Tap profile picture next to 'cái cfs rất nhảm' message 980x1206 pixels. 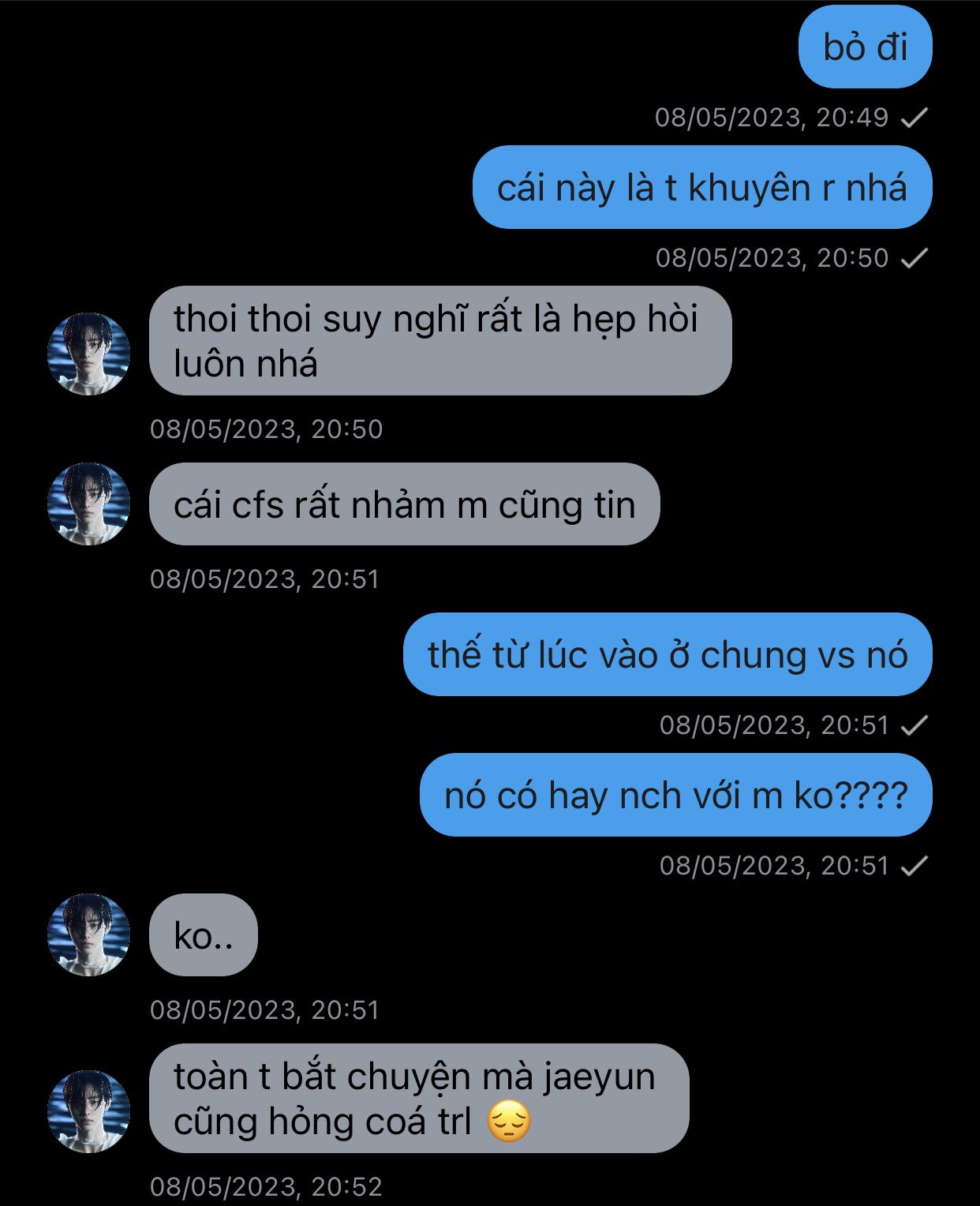point(88,504)
